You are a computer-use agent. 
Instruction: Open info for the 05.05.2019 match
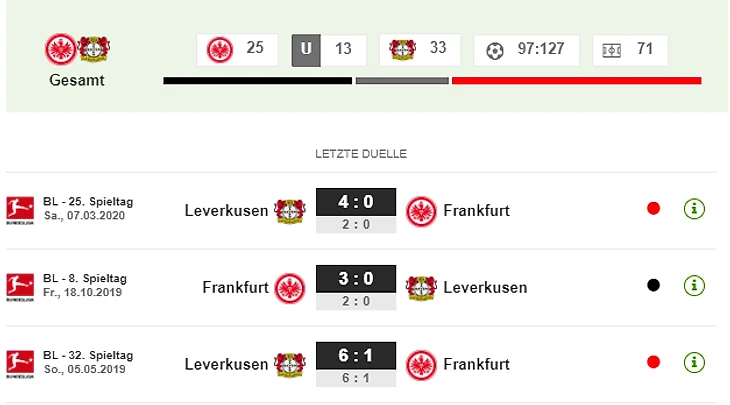pyautogui.click(x=694, y=362)
